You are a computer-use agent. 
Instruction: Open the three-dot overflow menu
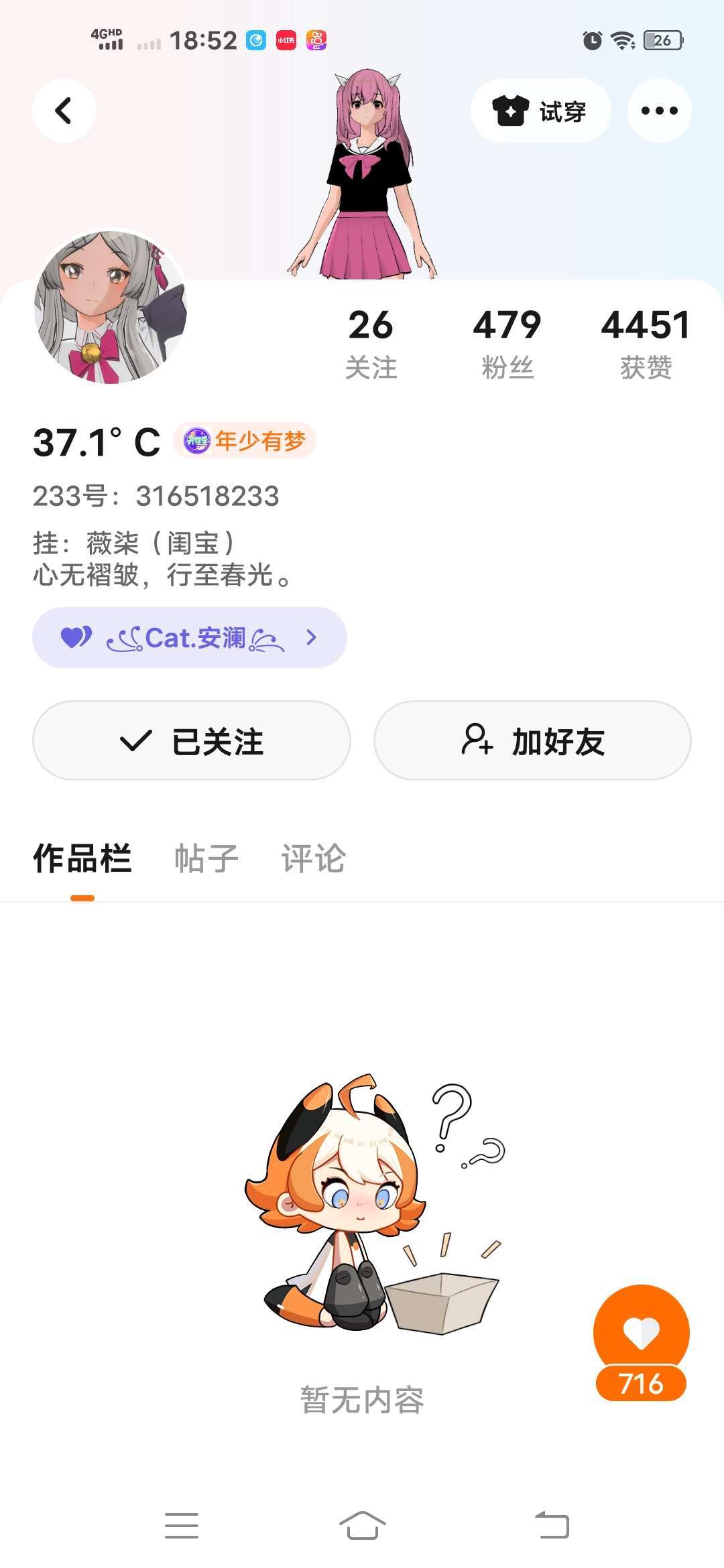(659, 111)
